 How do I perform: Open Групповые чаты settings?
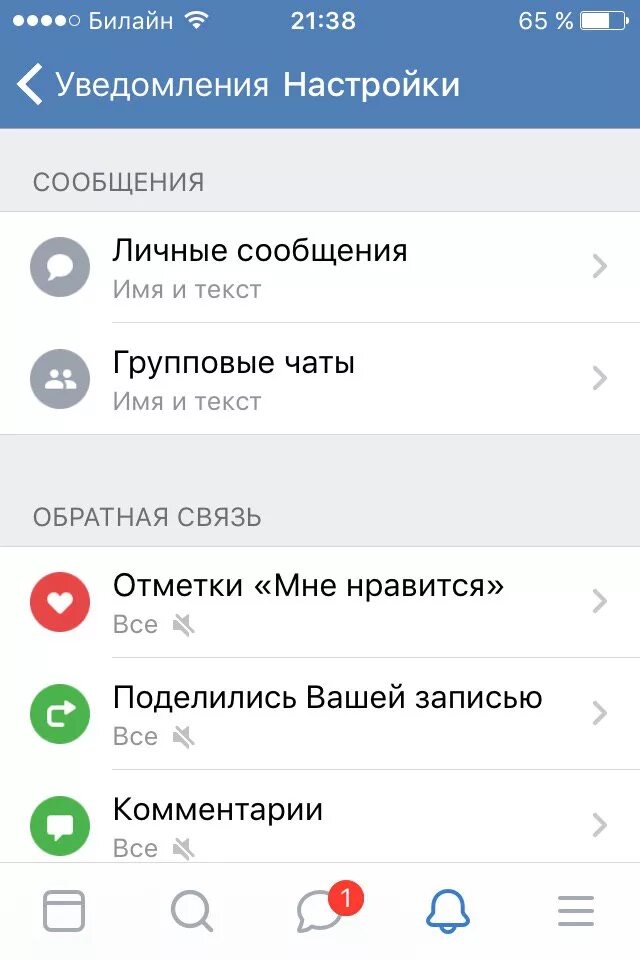coord(320,379)
